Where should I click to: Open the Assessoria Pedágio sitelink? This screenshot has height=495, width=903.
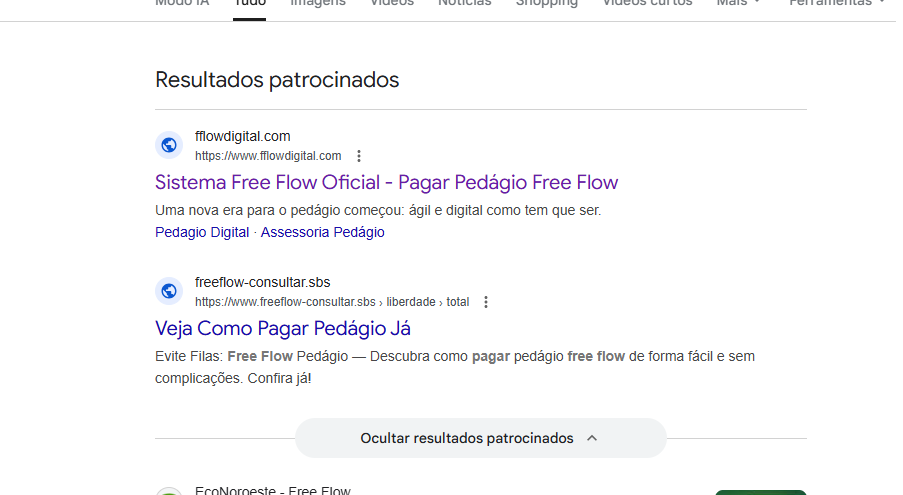pos(322,232)
